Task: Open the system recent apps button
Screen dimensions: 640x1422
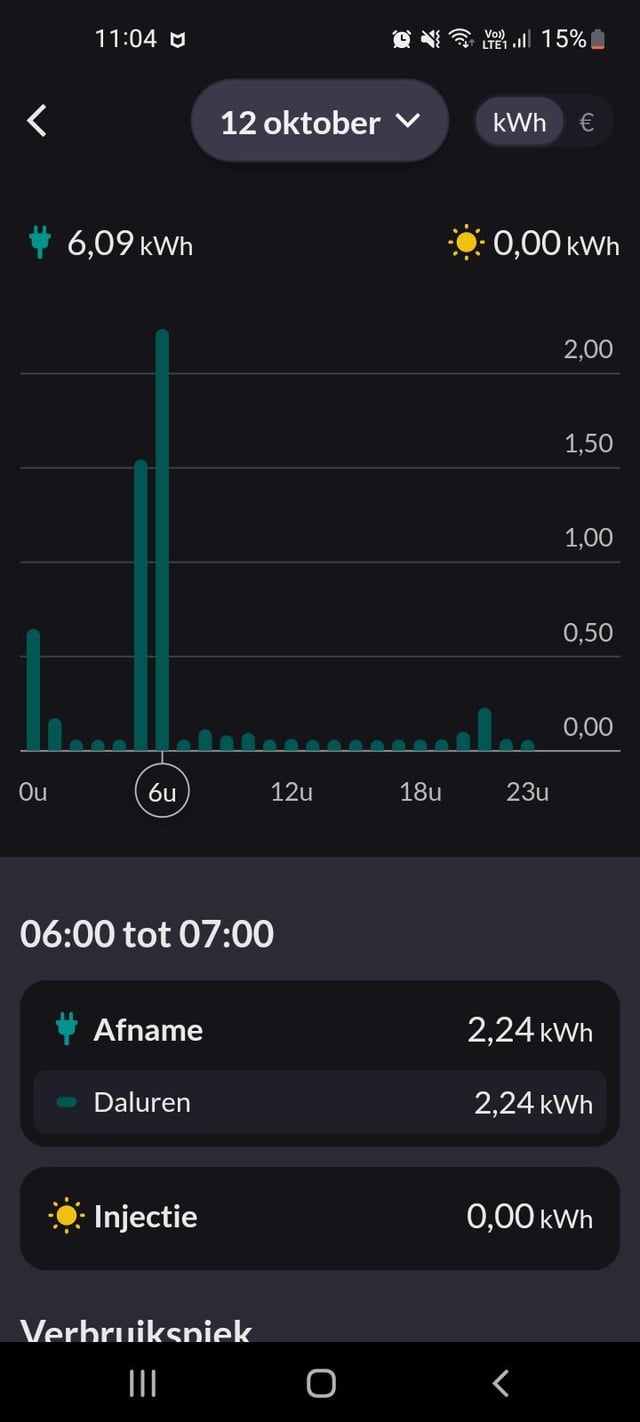Action: (x=143, y=1383)
